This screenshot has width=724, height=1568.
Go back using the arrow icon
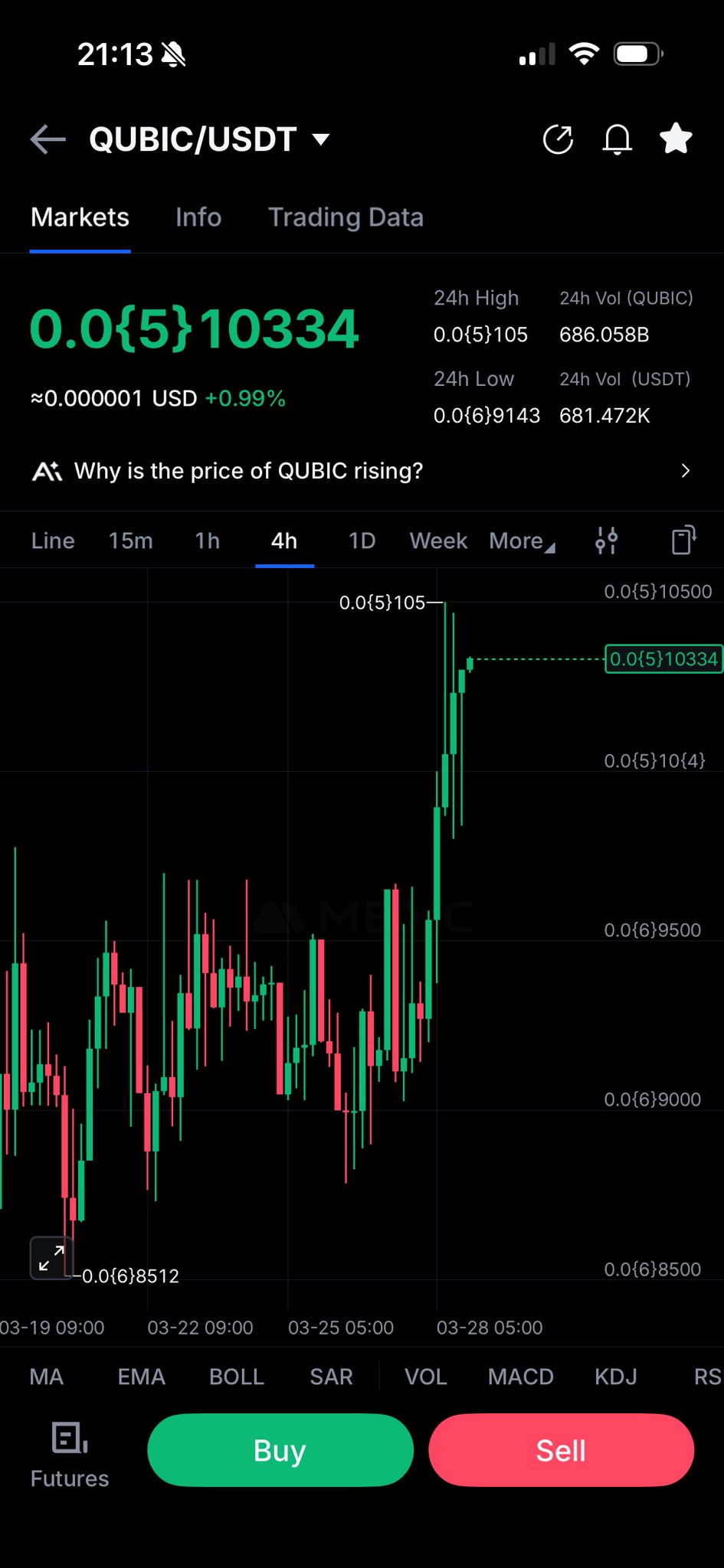click(48, 139)
